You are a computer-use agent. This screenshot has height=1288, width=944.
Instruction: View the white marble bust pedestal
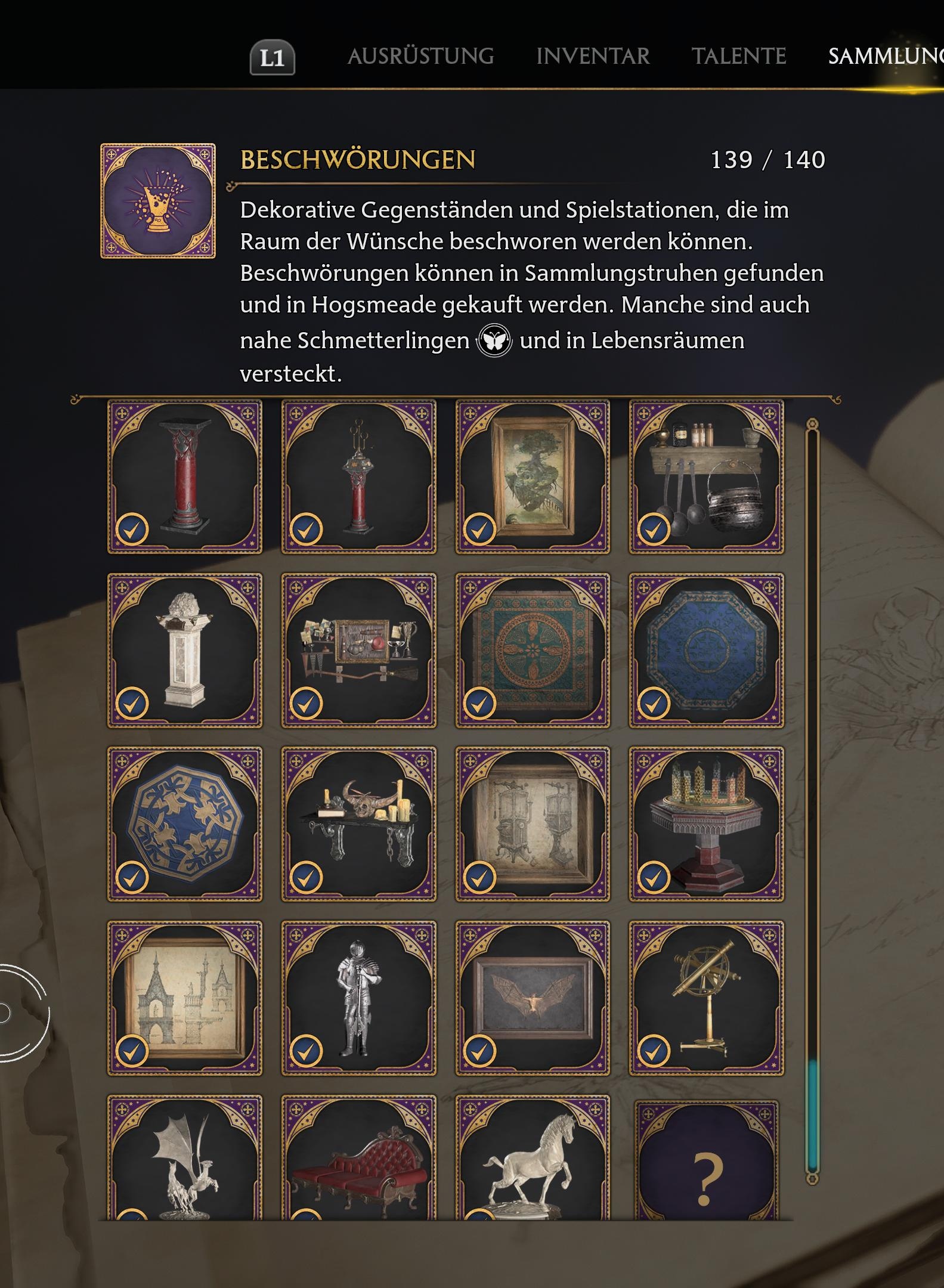(185, 651)
